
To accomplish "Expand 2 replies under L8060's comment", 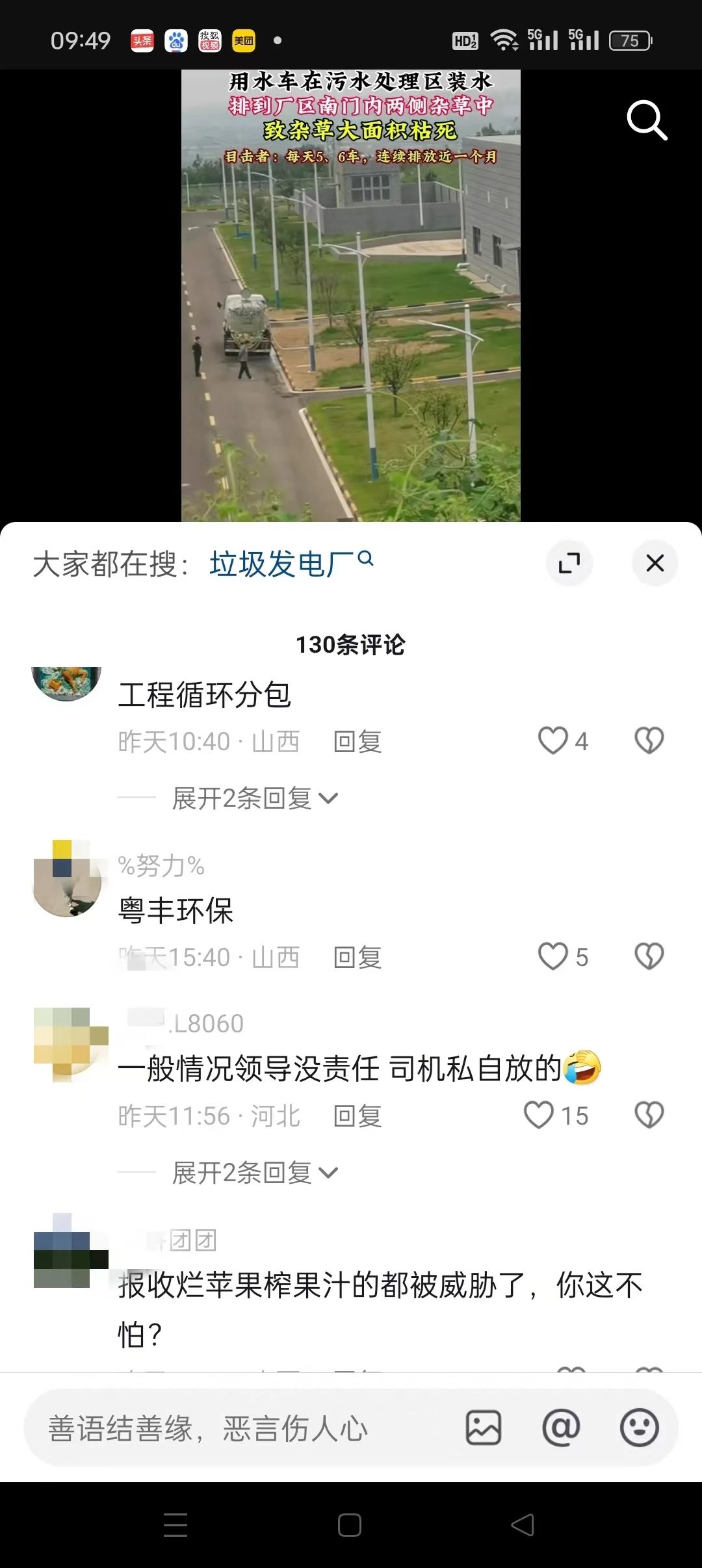I will coord(255,1173).
